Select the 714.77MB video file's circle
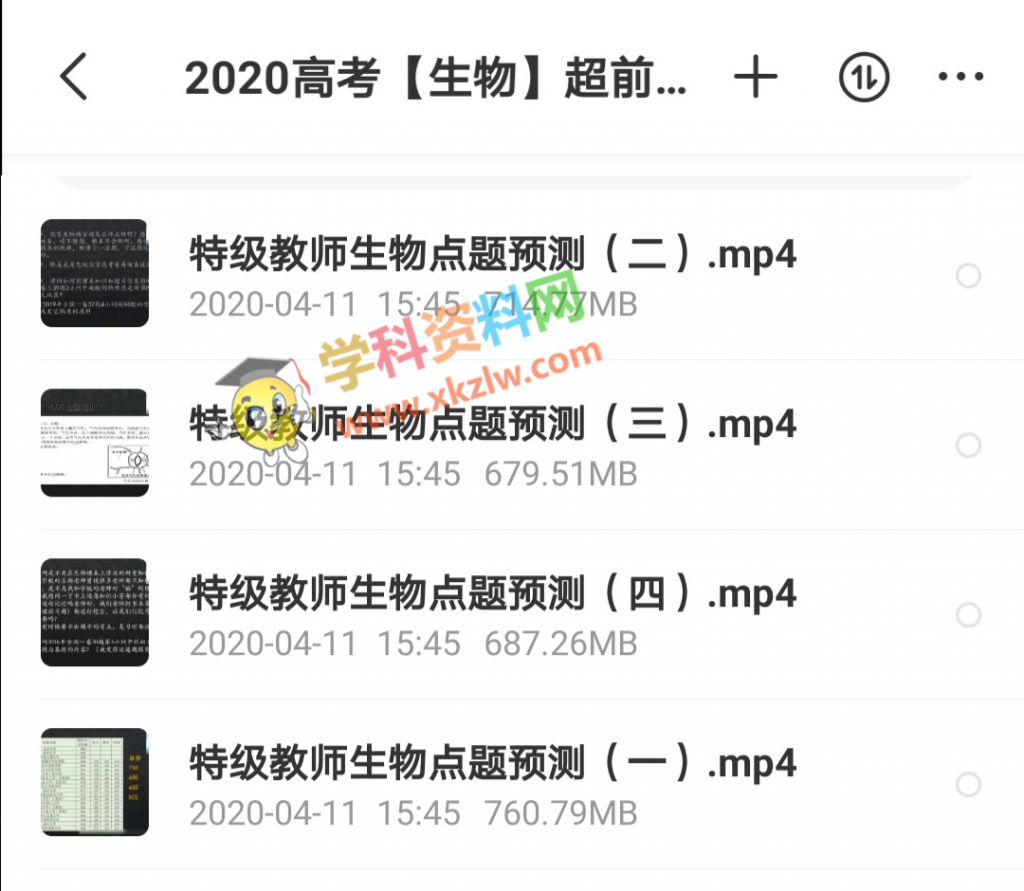1024x891 pixels. 968,276
